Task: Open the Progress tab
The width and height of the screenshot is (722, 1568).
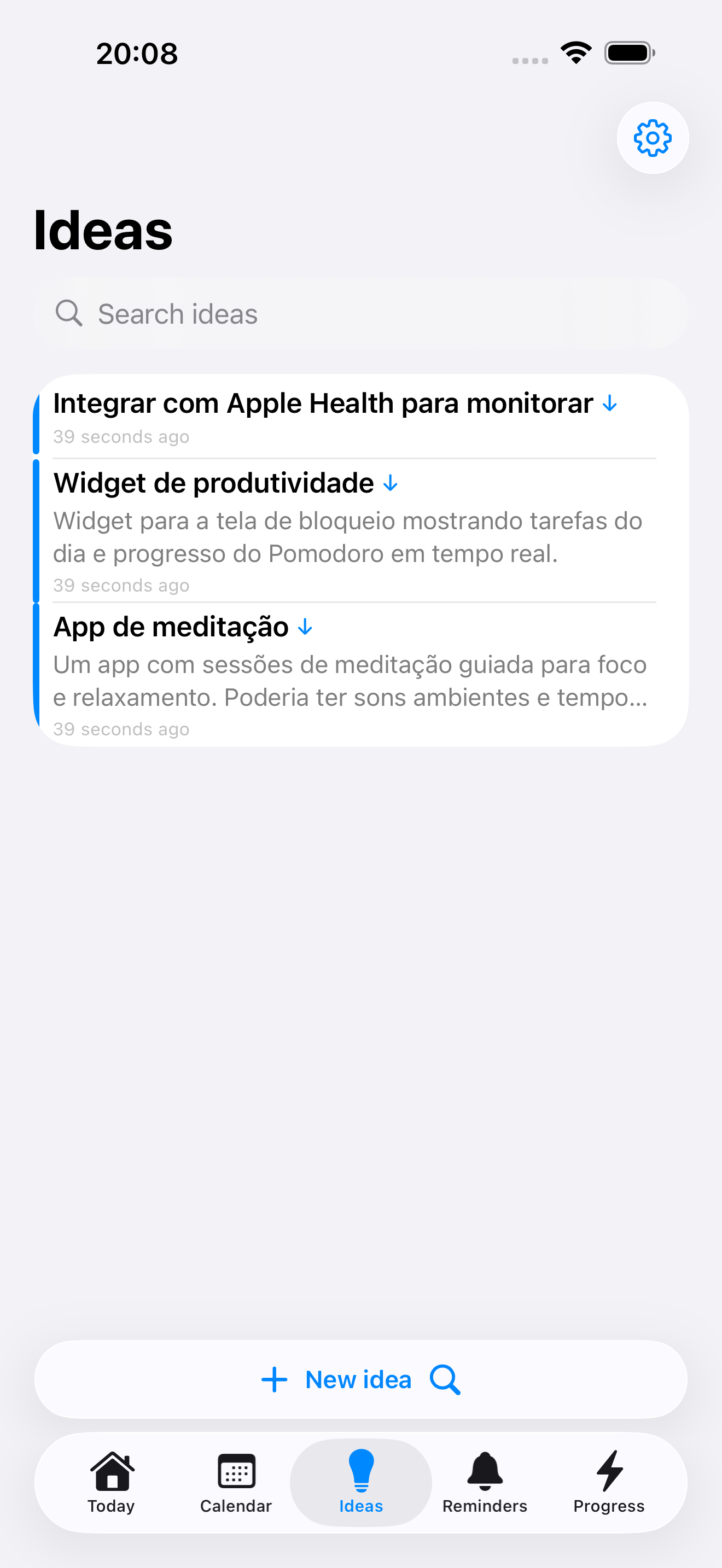Action: tap(609, 1482)
